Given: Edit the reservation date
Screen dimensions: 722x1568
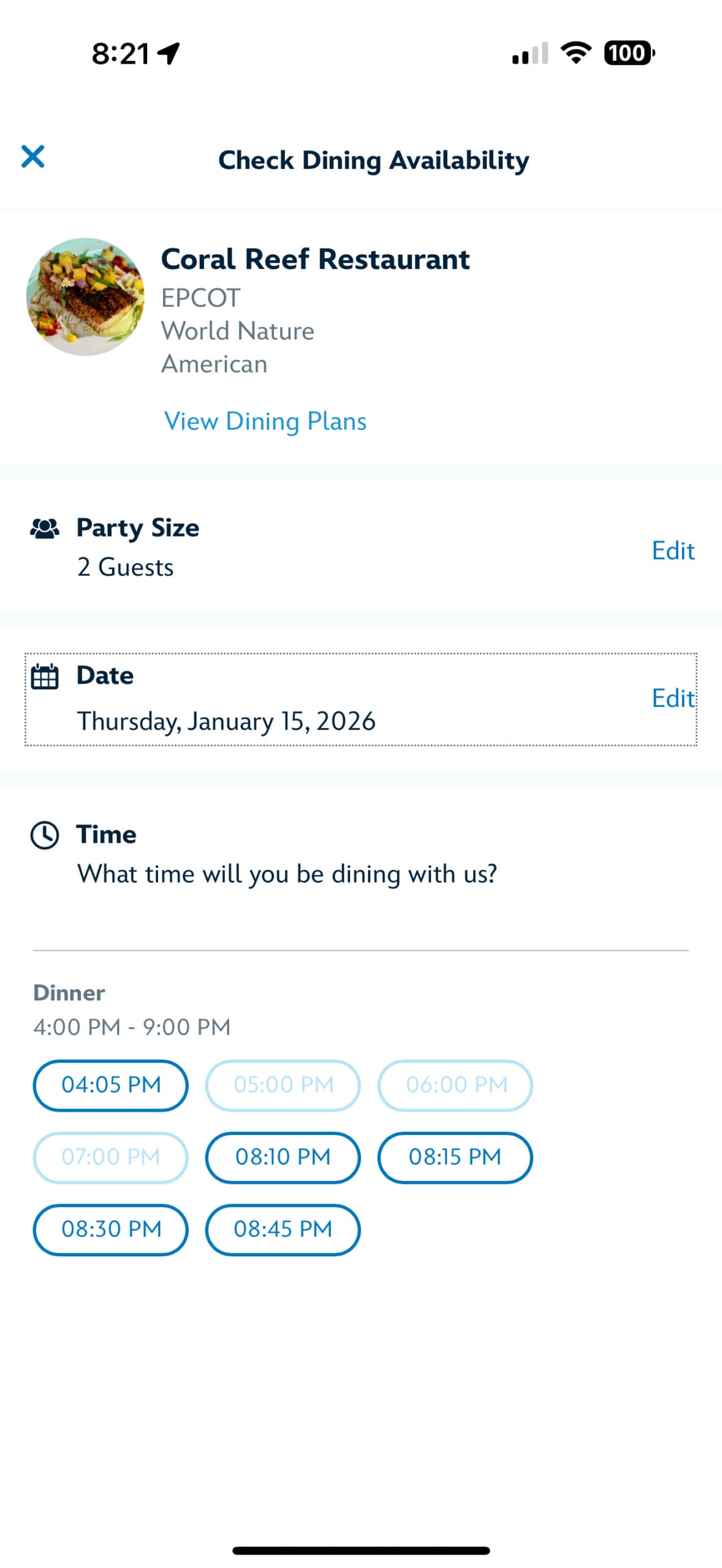Looking at the screenshot, I should coord(672,698).
